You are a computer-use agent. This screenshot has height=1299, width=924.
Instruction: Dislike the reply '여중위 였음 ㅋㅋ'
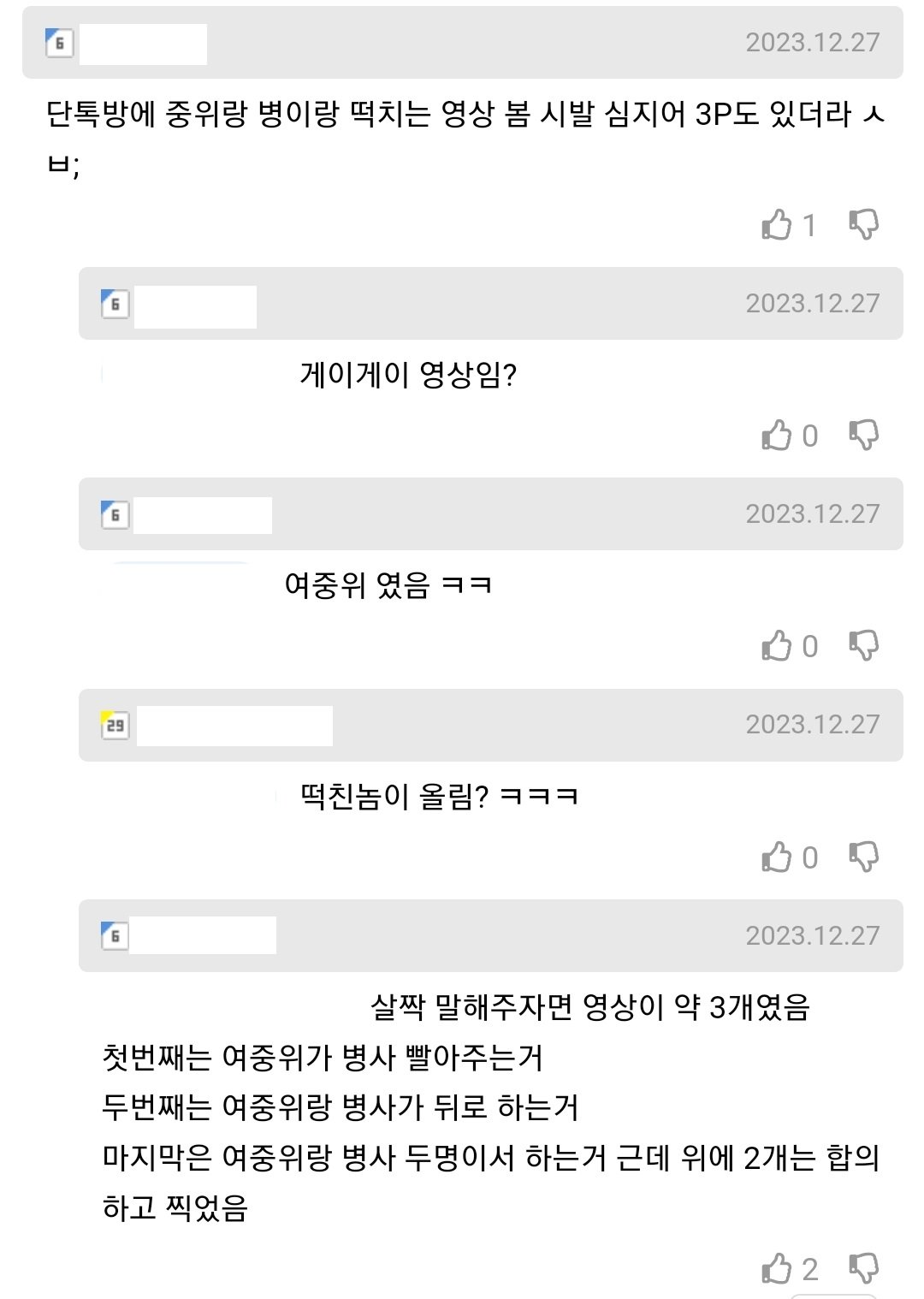[x=863, y=646]
